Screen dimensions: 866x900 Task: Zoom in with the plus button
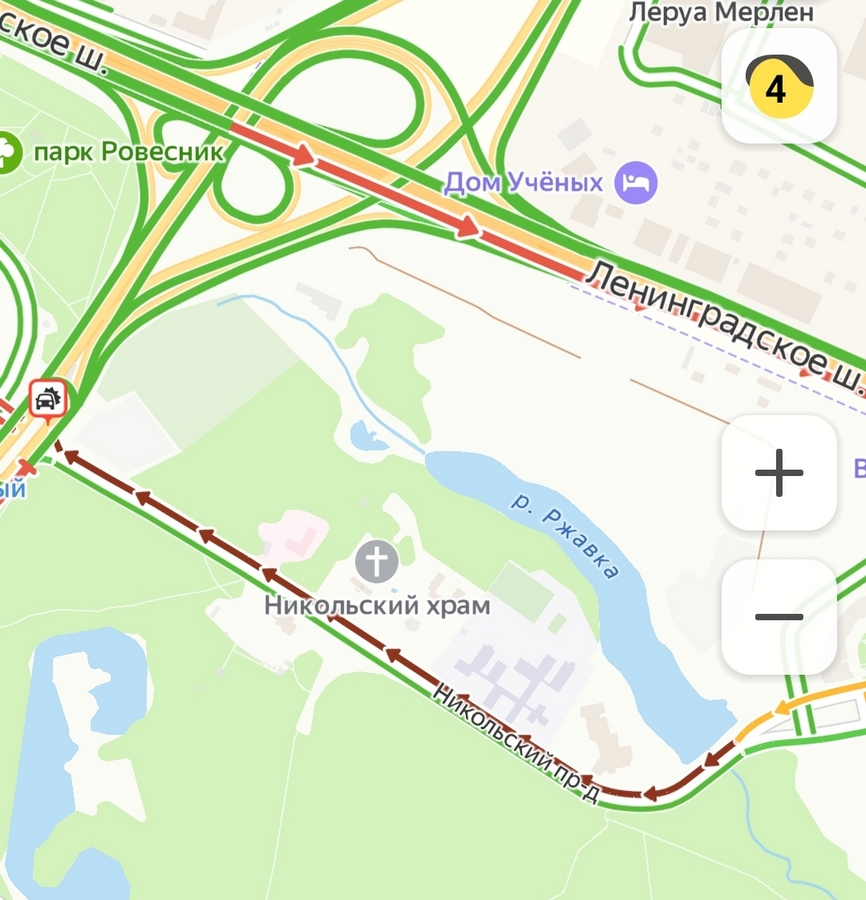click(779, 472)
